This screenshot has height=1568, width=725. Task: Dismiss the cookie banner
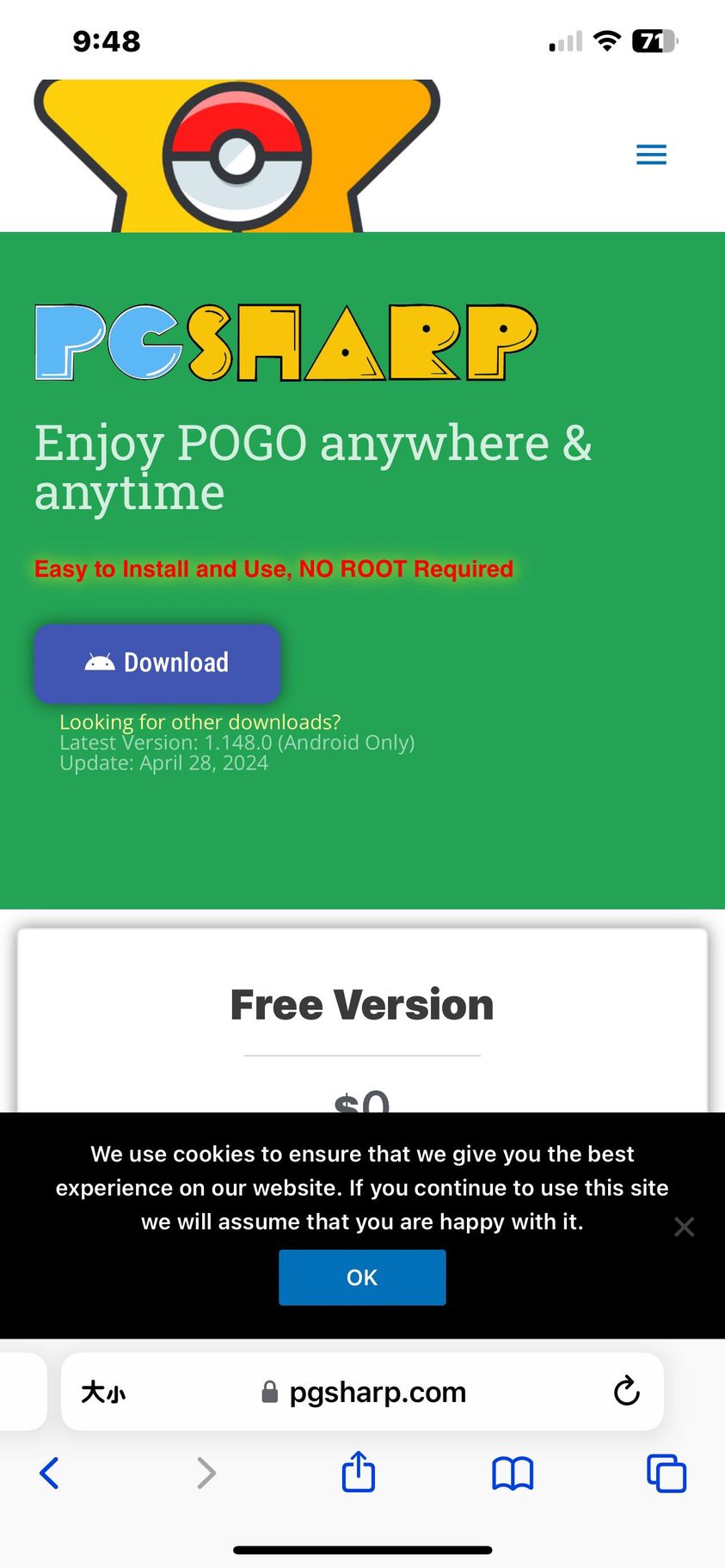coord(684,1227)
